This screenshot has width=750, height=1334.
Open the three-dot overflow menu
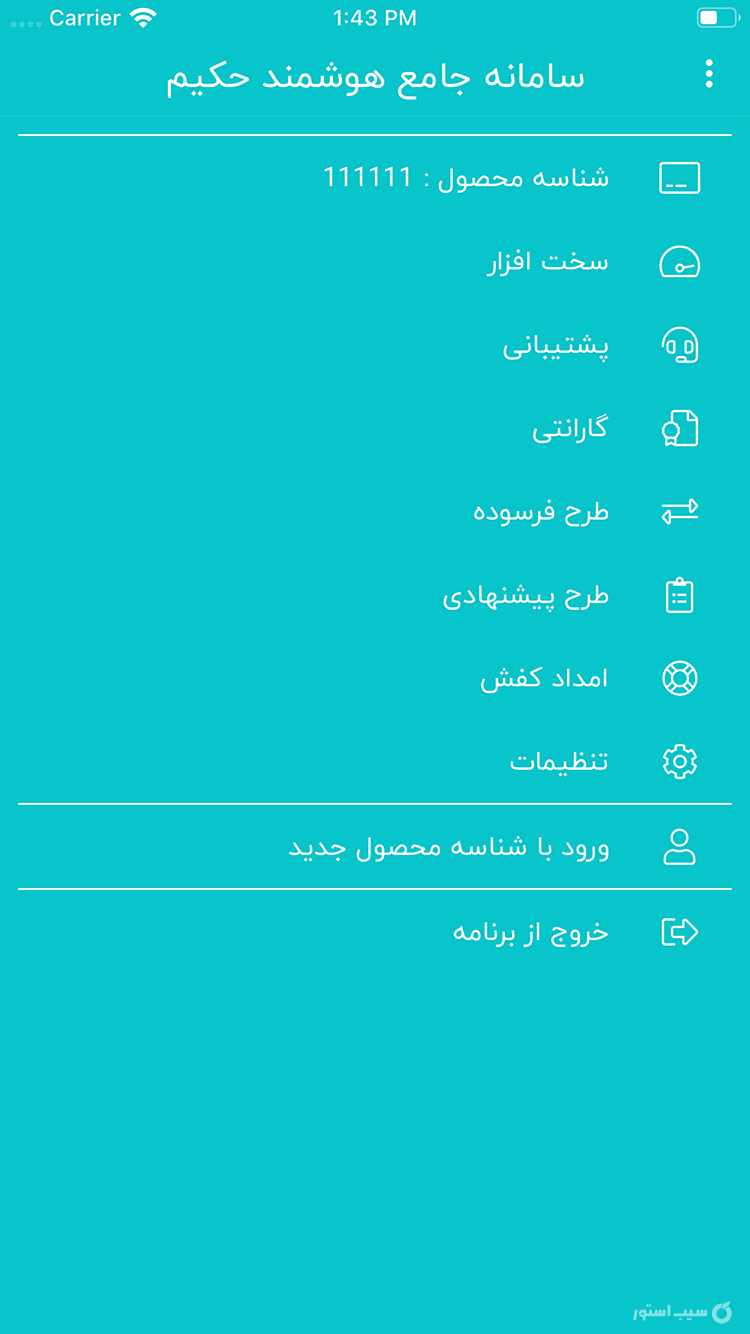point(710,71)
